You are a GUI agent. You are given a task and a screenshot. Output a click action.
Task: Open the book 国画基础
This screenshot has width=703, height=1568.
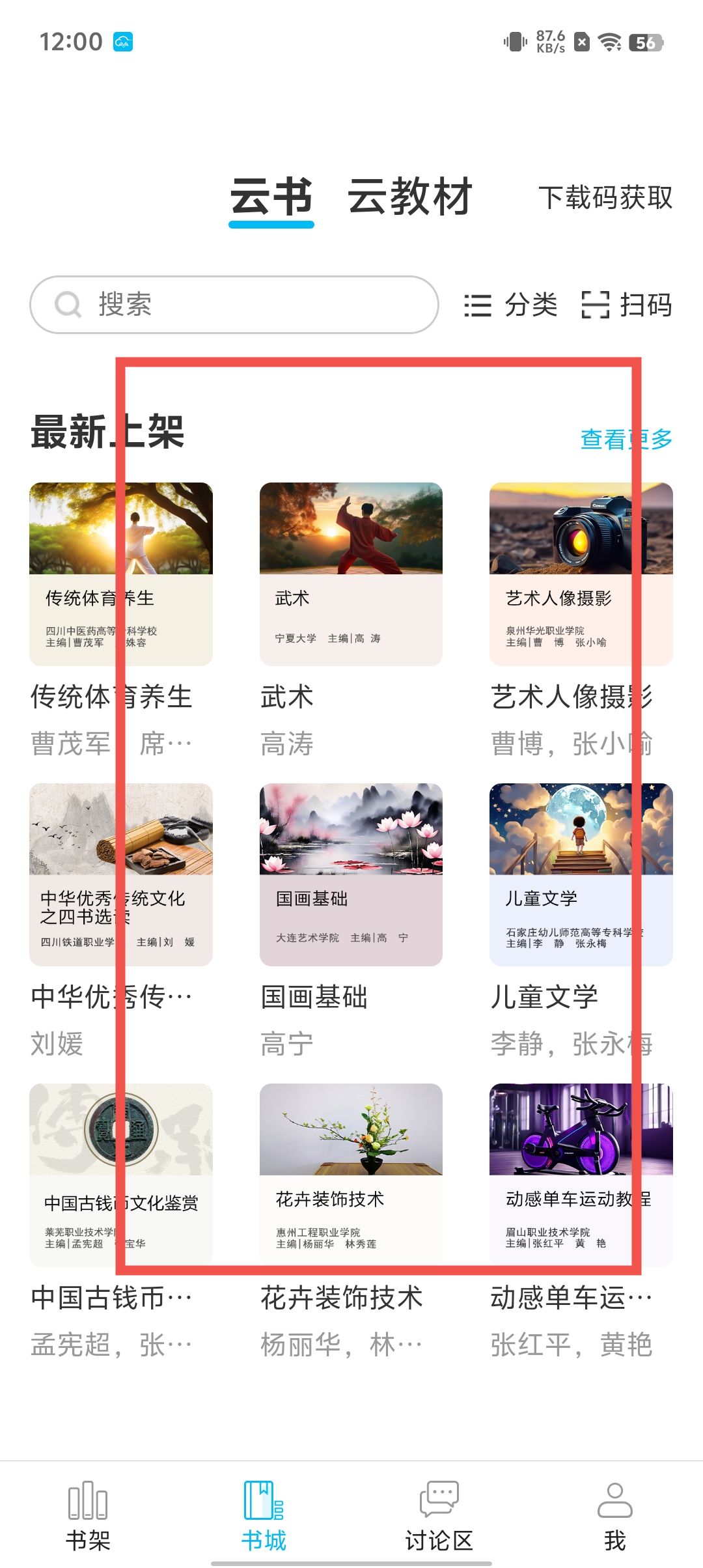coord(351,875)
